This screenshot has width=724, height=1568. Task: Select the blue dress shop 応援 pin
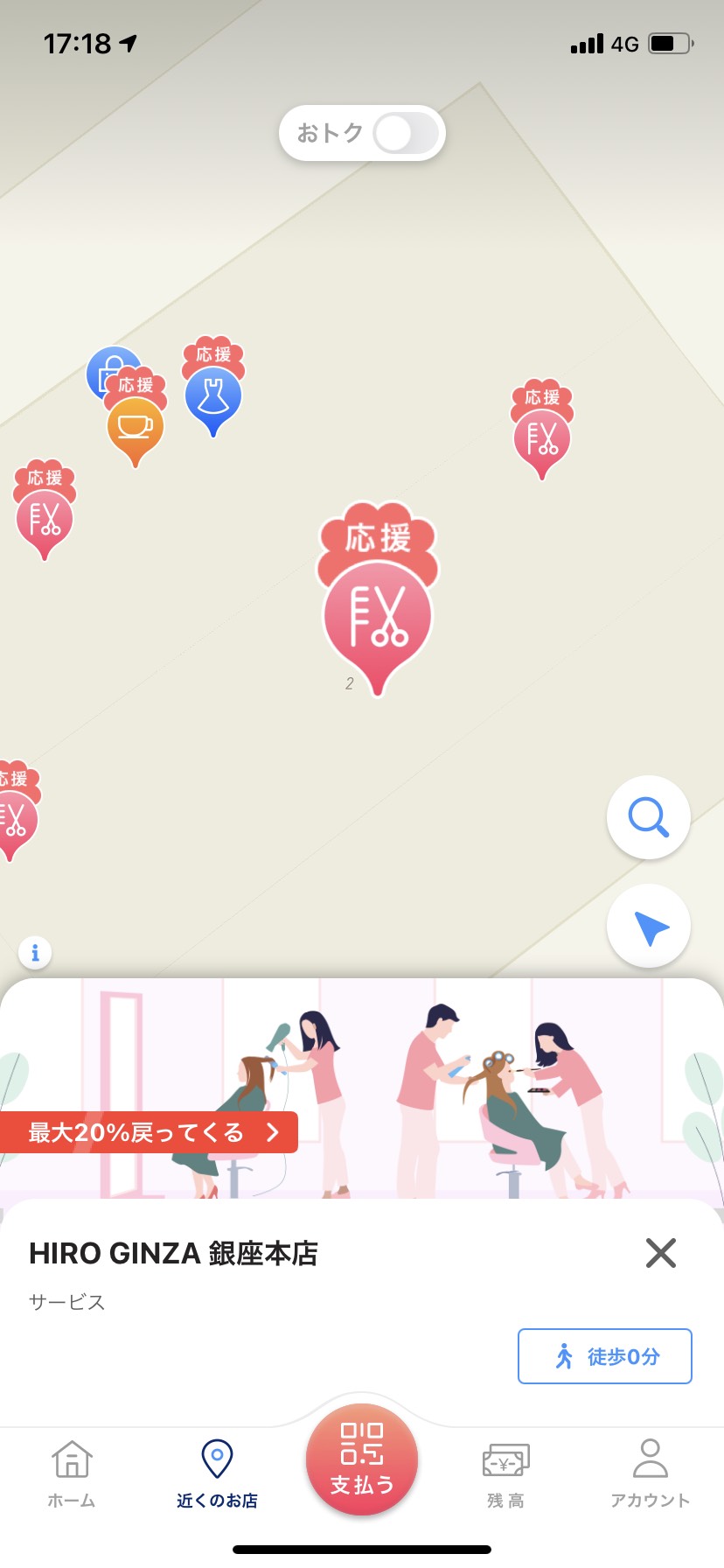(x=212, y=395)
